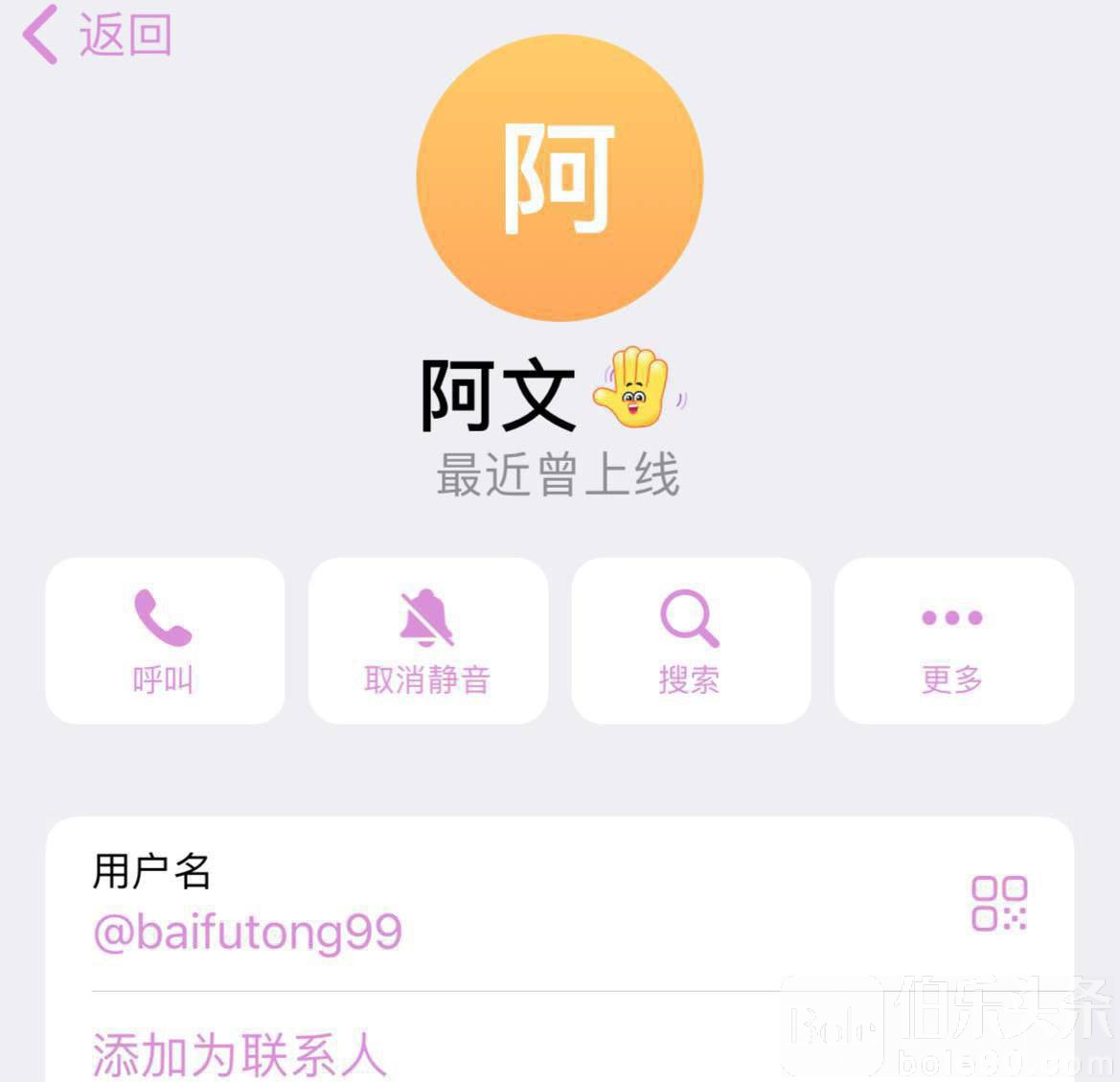The height and width of the screenshot is (1082, 1120).
Task: Search this chat with the 搜索 button
Action: pos(690,640)
